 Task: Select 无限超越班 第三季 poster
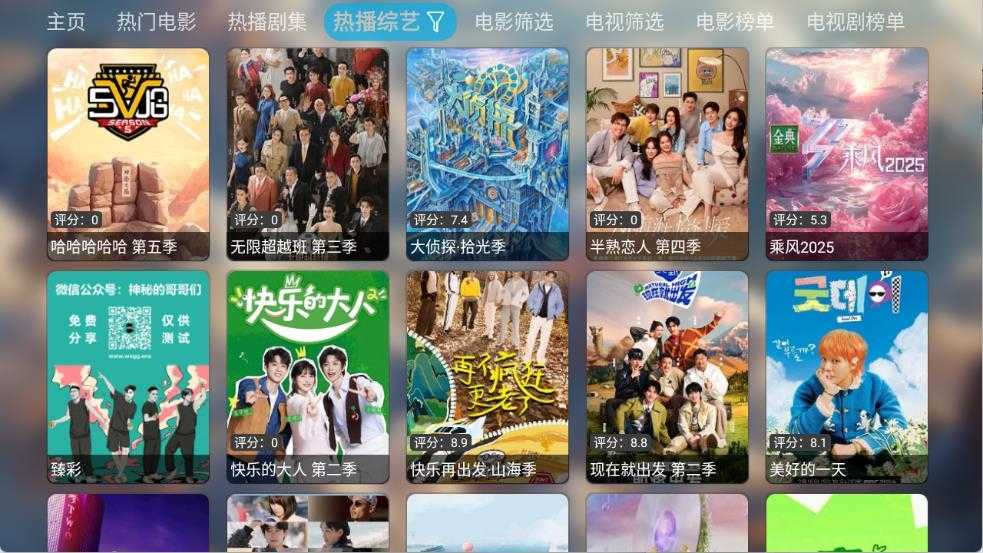308,154
